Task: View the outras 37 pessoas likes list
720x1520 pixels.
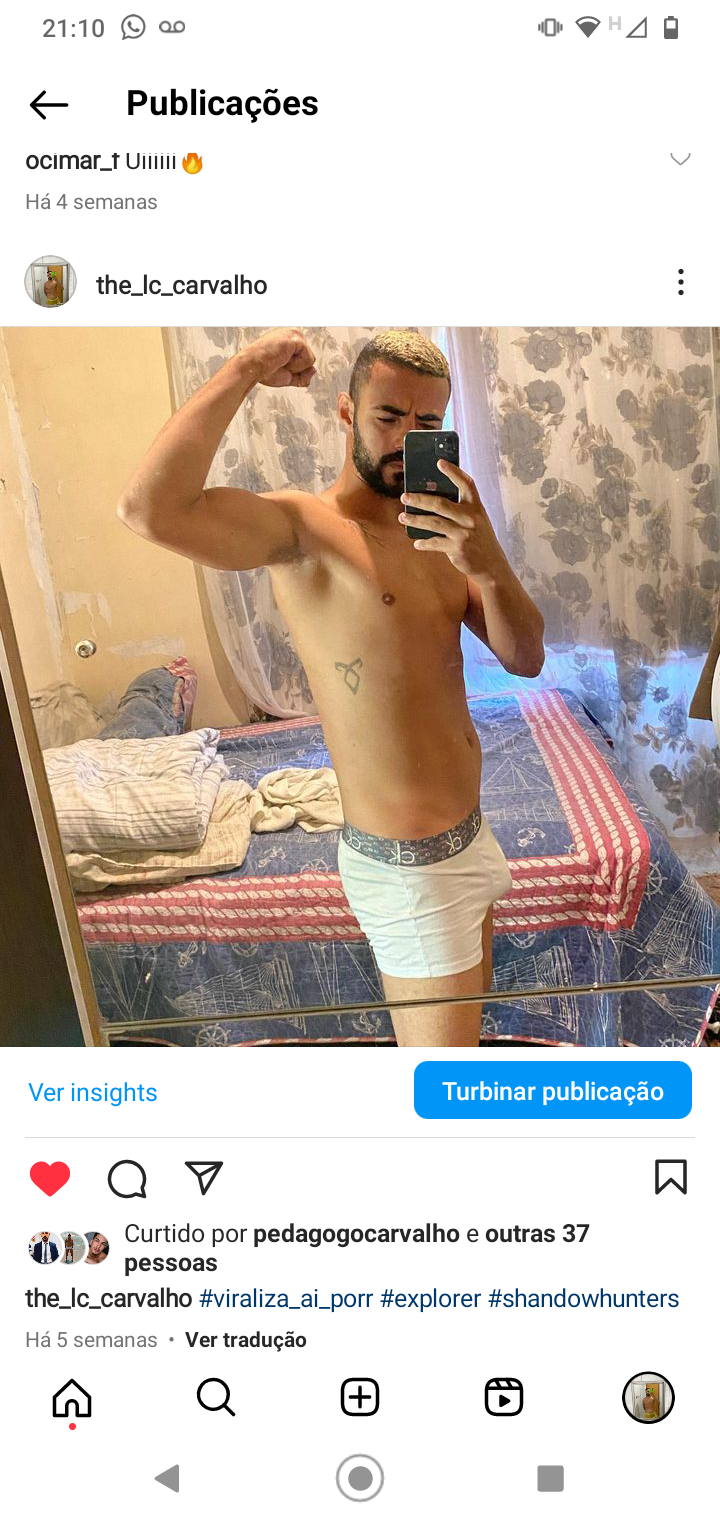Action: pyautogui.click(x=537, y=1233)
